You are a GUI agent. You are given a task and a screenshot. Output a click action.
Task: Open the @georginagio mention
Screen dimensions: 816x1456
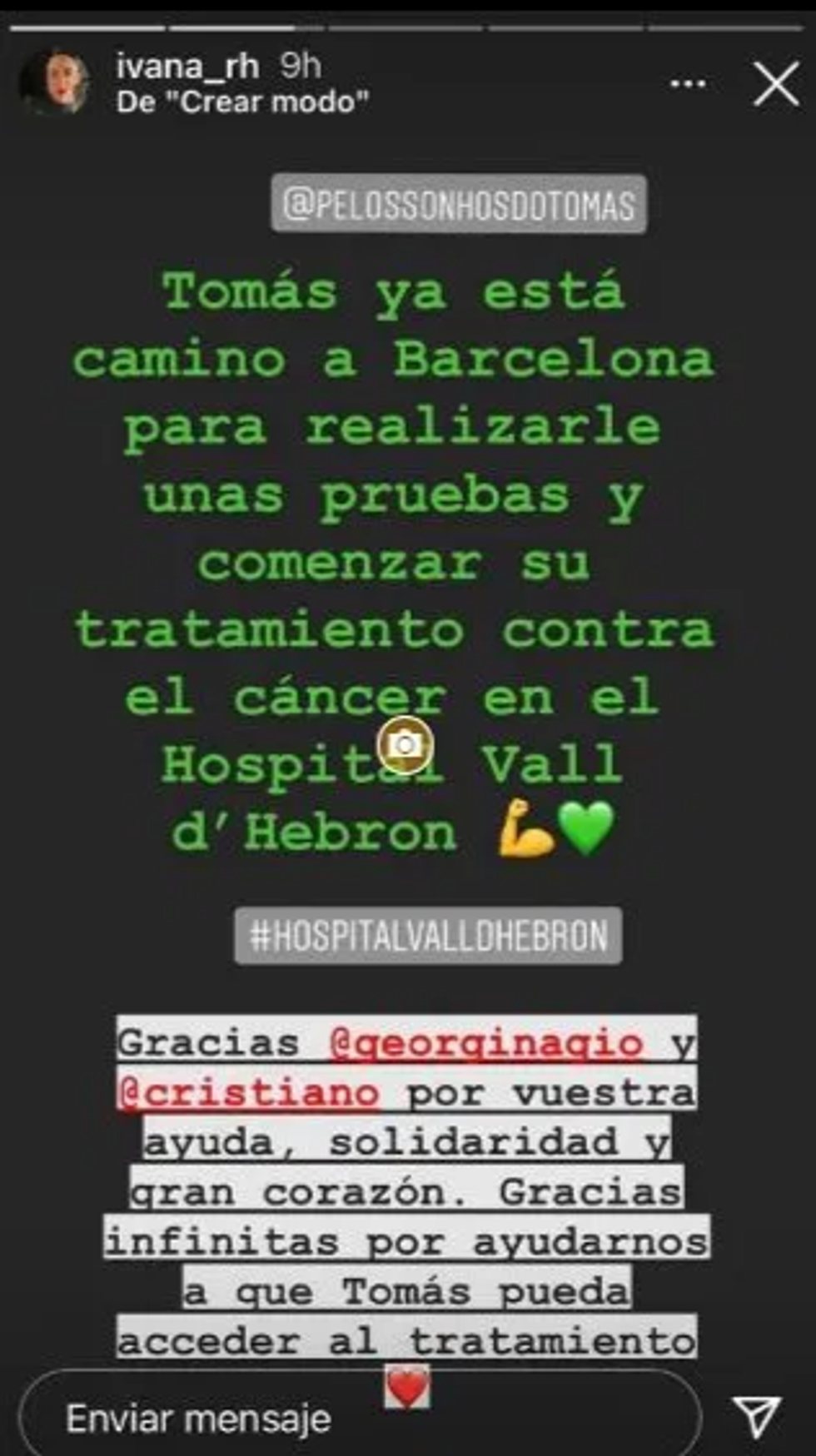487,1042
